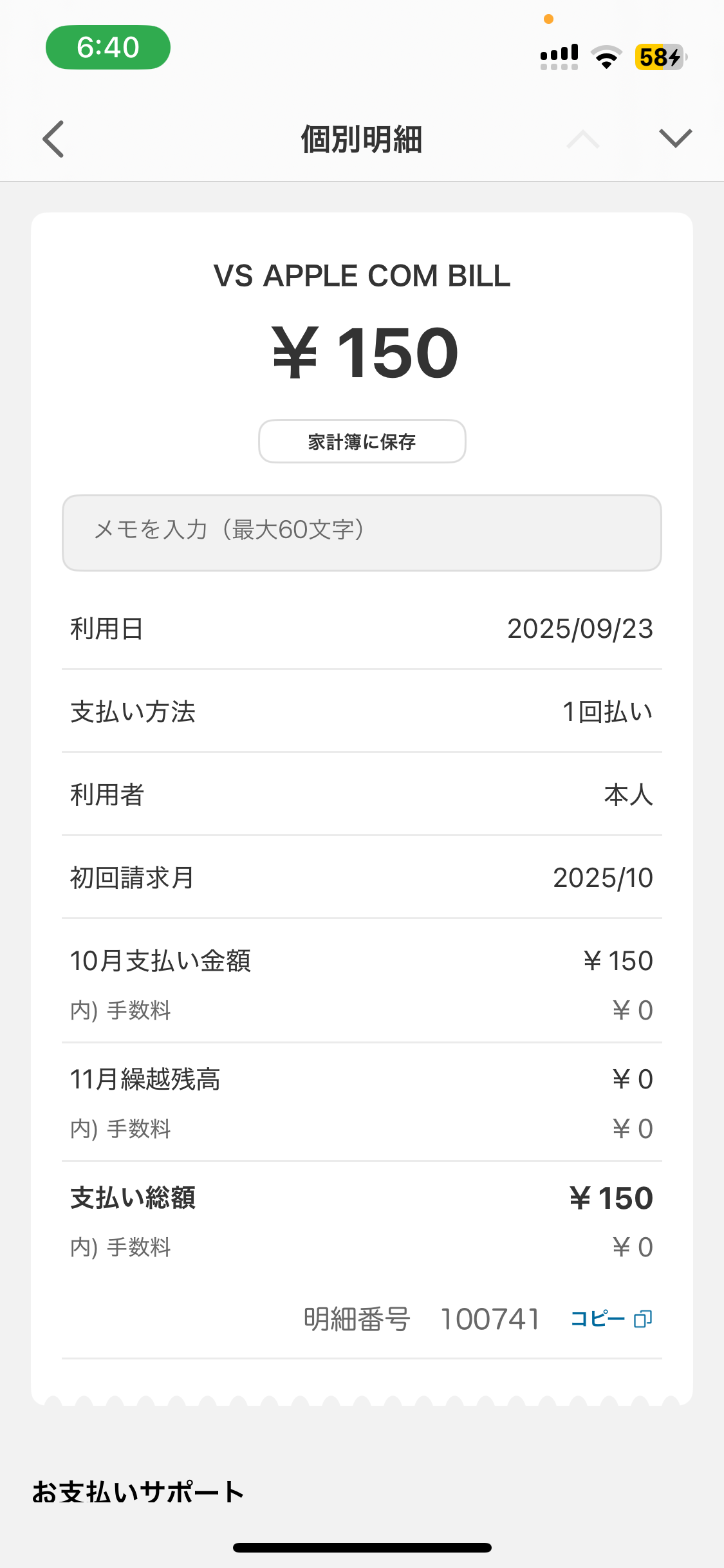Copy the 明細番号 with コピー
Image resolution: width=724 pixels, height=1568 pixels.
pos(611,1319)
